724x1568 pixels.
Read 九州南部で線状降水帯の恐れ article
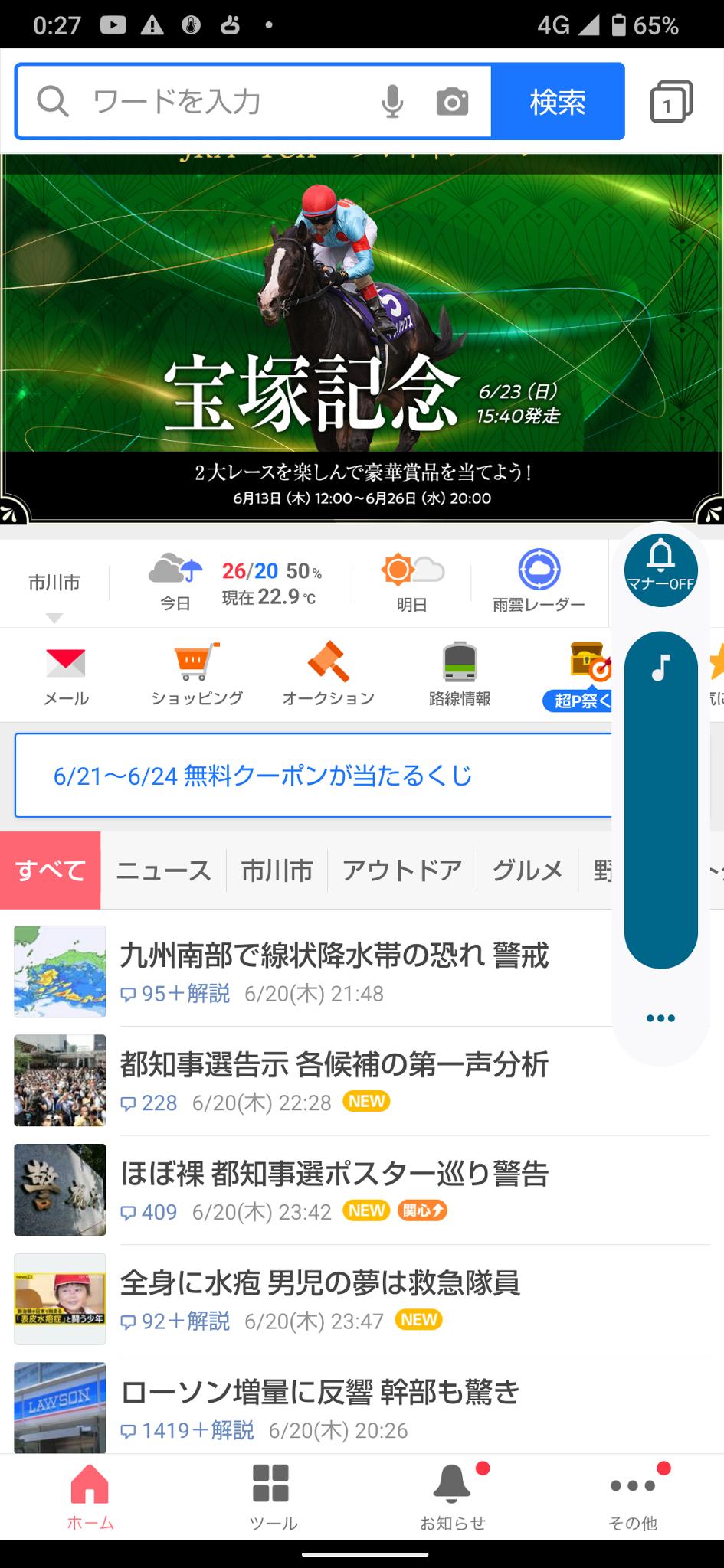(334, 955)
